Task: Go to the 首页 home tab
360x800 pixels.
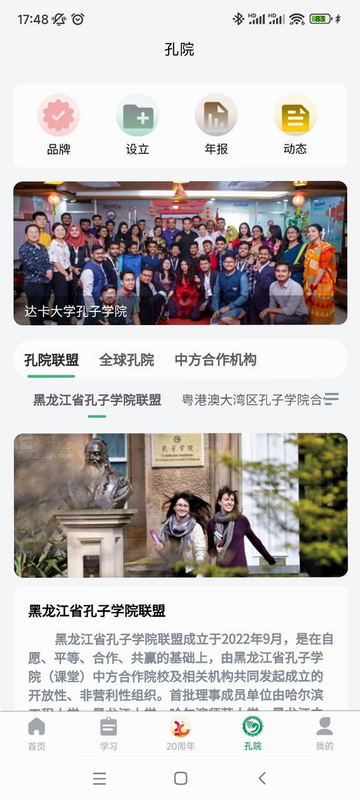Action: click(36, 734)
